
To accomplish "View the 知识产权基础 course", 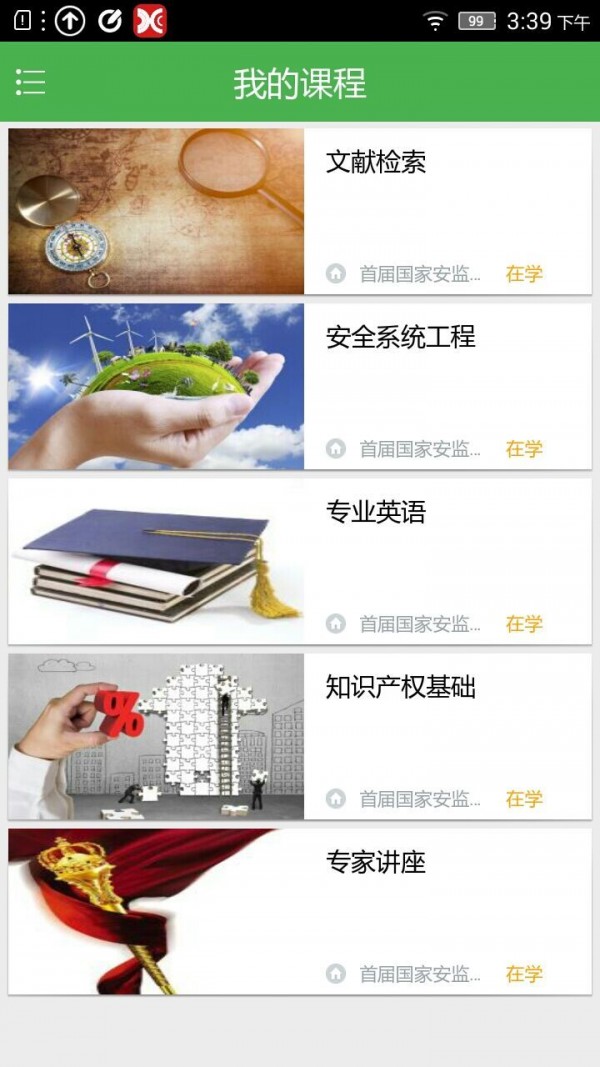I will coord(300,736).
